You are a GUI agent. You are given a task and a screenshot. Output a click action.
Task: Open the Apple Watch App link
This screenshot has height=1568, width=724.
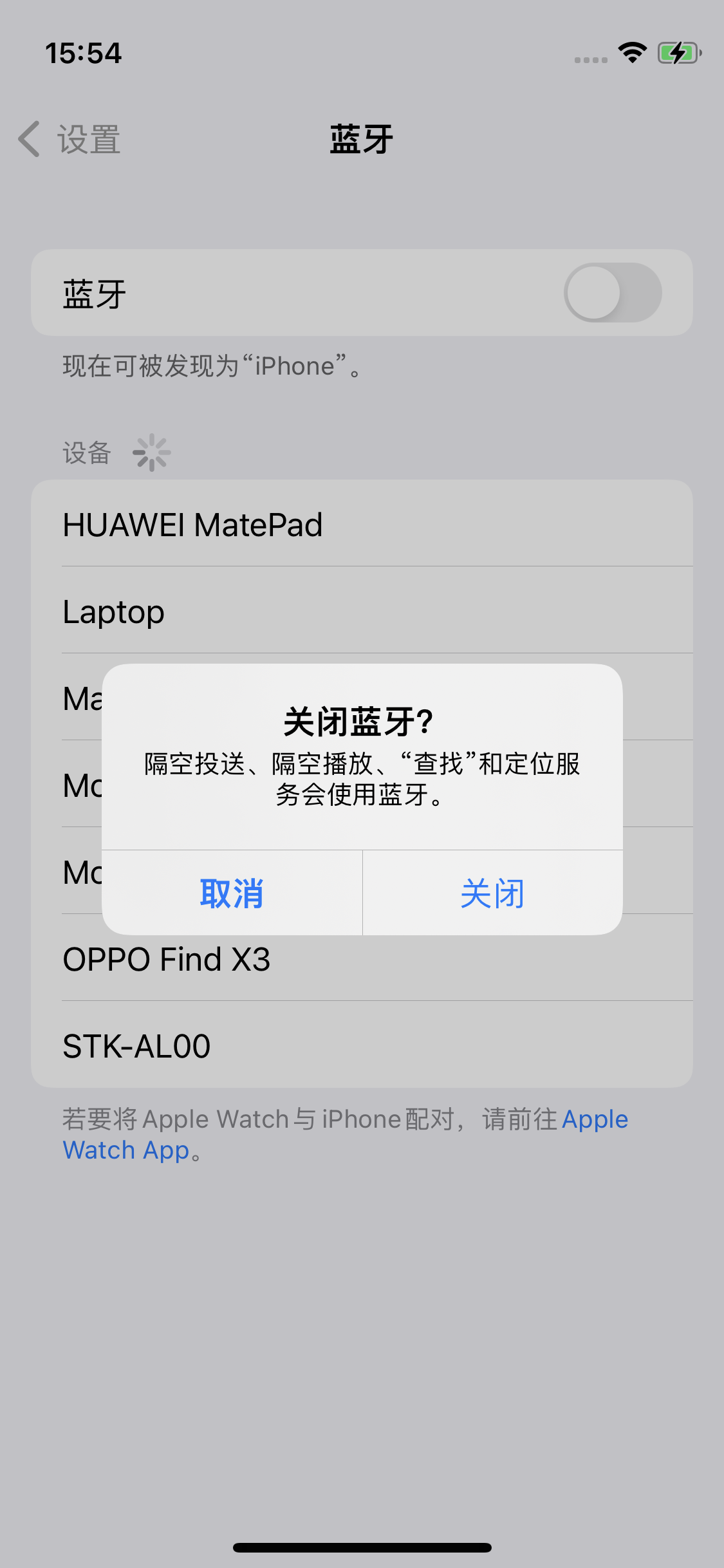coord(125,1150)
